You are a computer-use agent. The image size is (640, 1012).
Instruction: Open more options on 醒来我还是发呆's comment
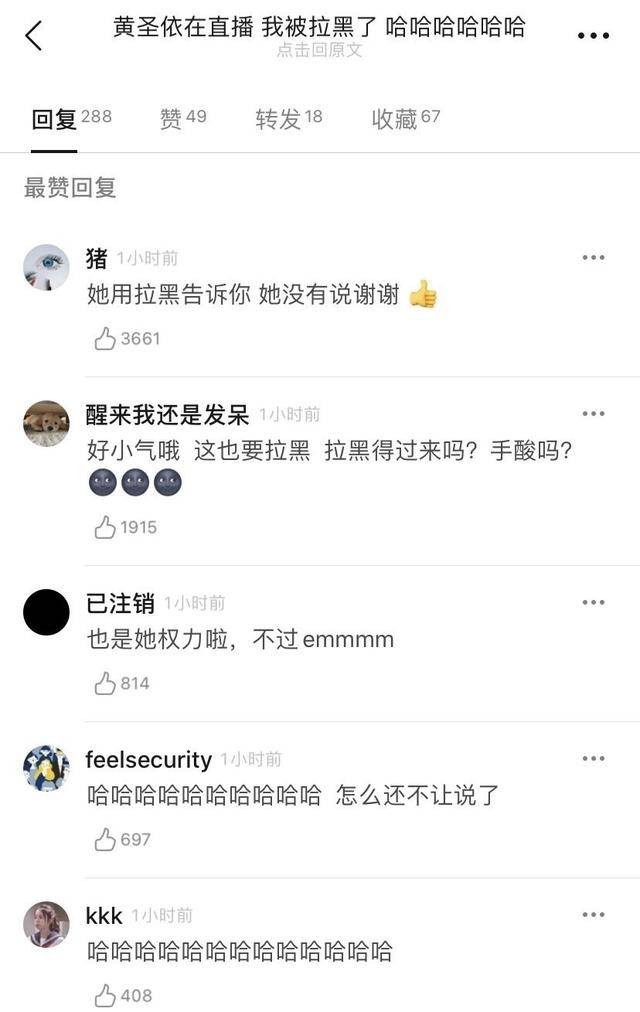click(x=593, y=414)
